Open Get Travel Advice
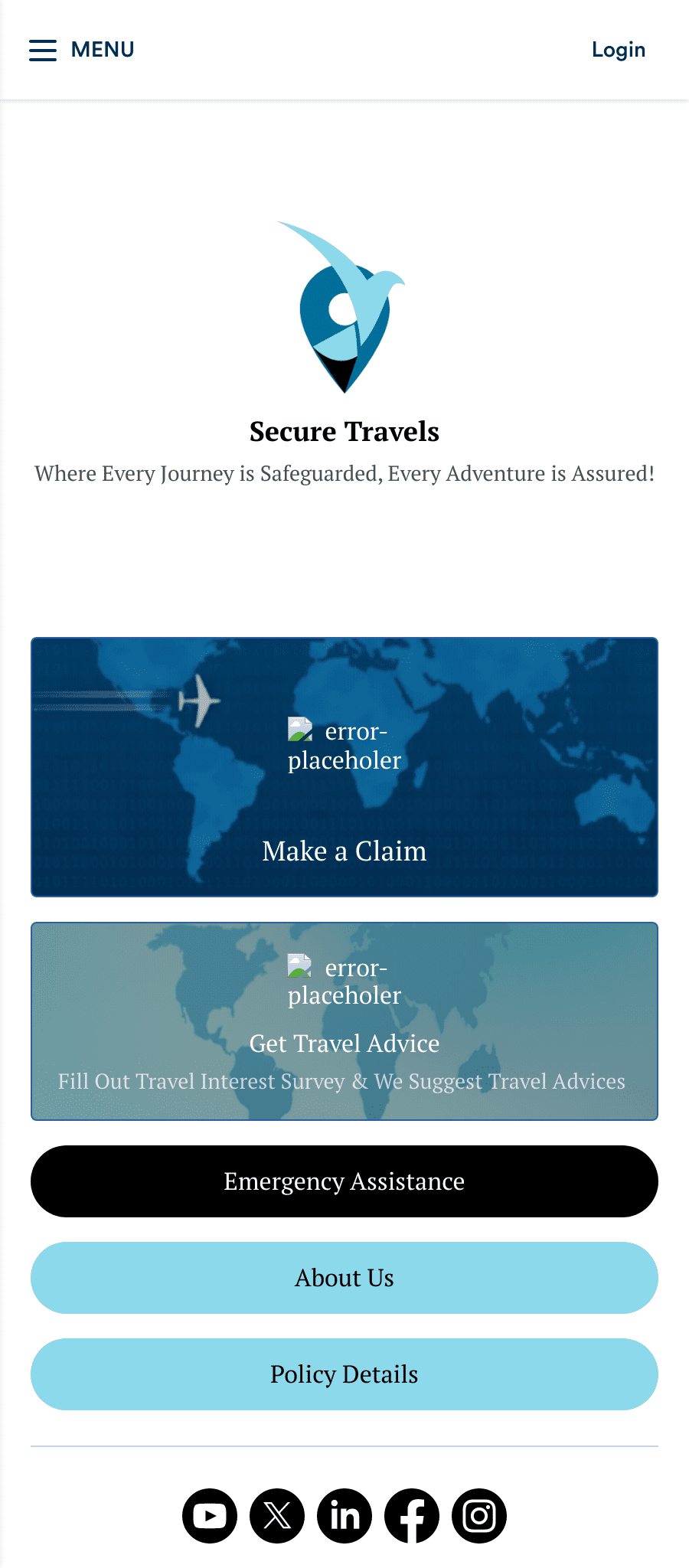The width and height of the screenshot is (689, 1568). click(344, 1043)
